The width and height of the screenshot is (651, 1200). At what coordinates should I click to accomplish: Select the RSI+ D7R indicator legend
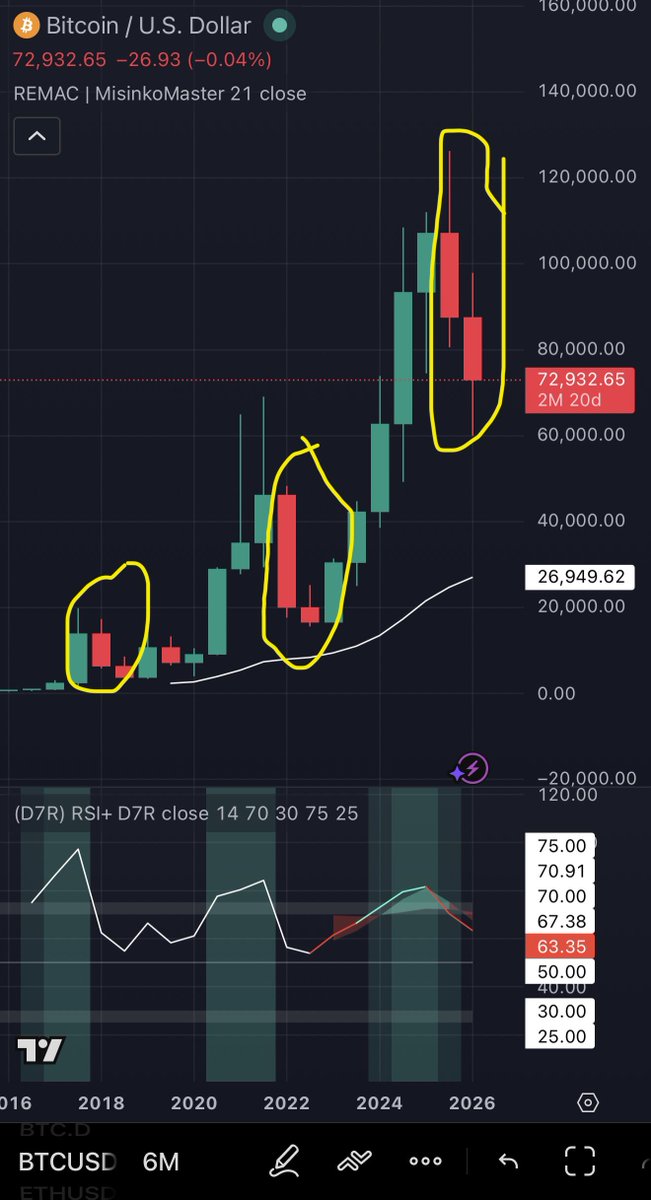186,813
